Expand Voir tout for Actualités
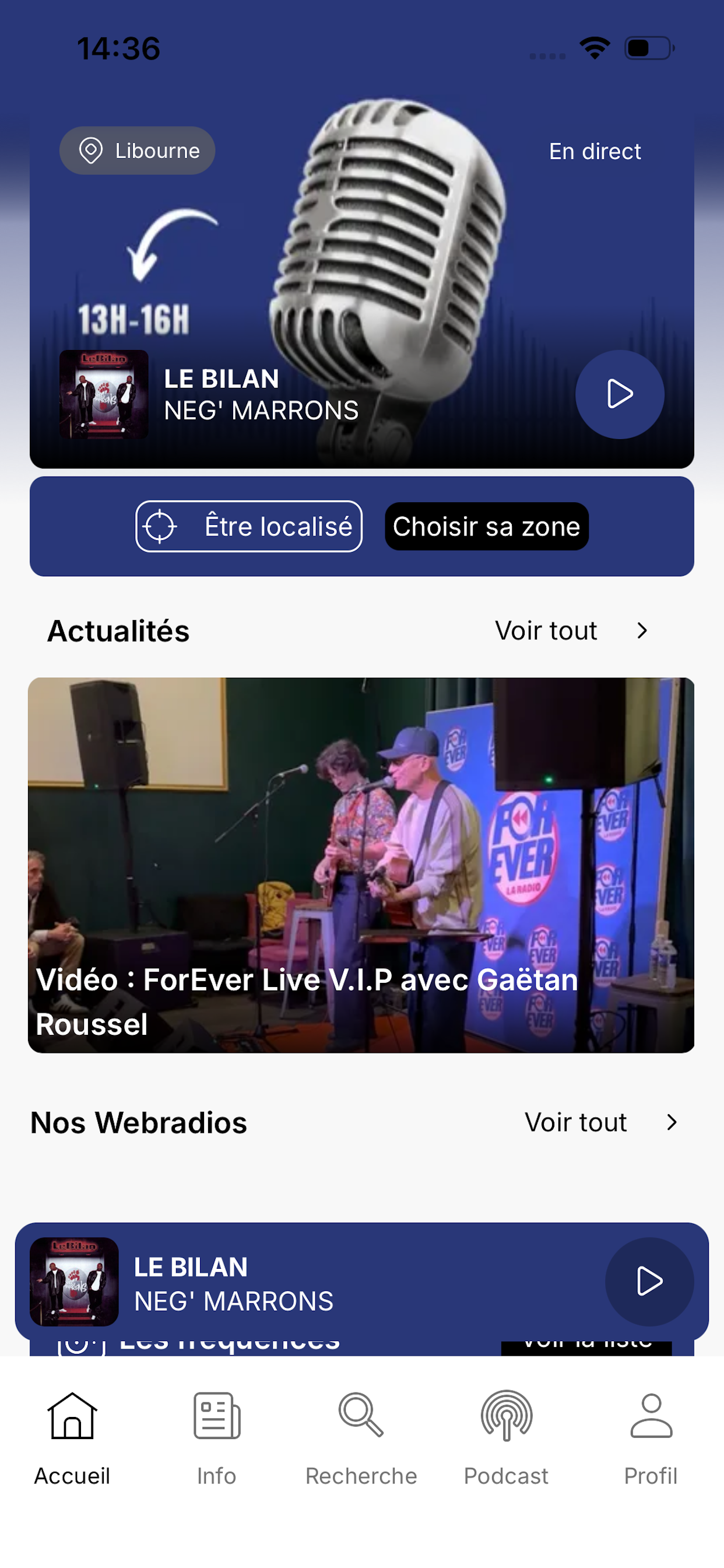This screenshot has width=724, height=1568. tap(546, 631)
